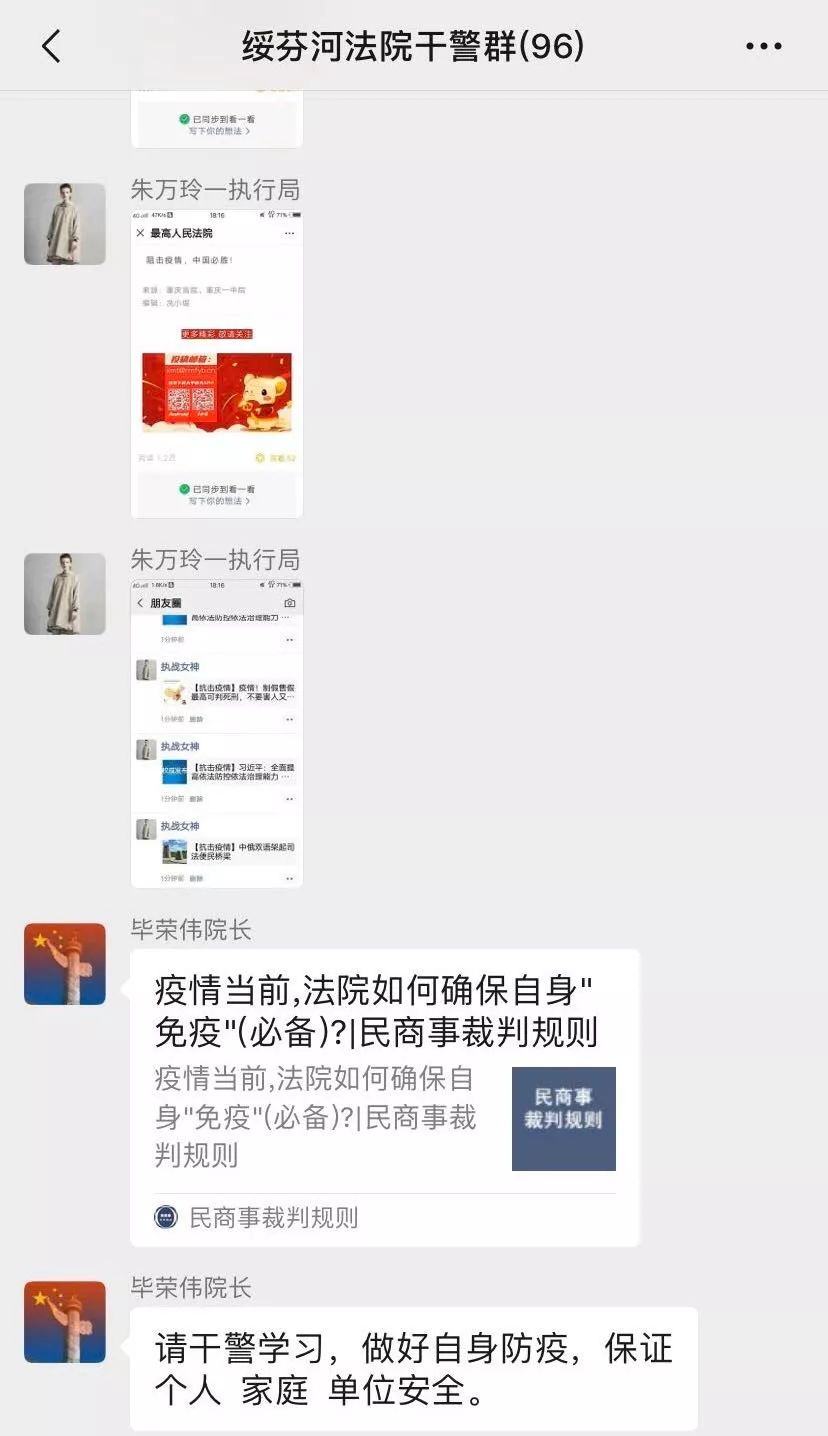Open the shared 民商事裁判规则 article card
The width and height of the screenshot is (828, 1436).
point(385,1097)
